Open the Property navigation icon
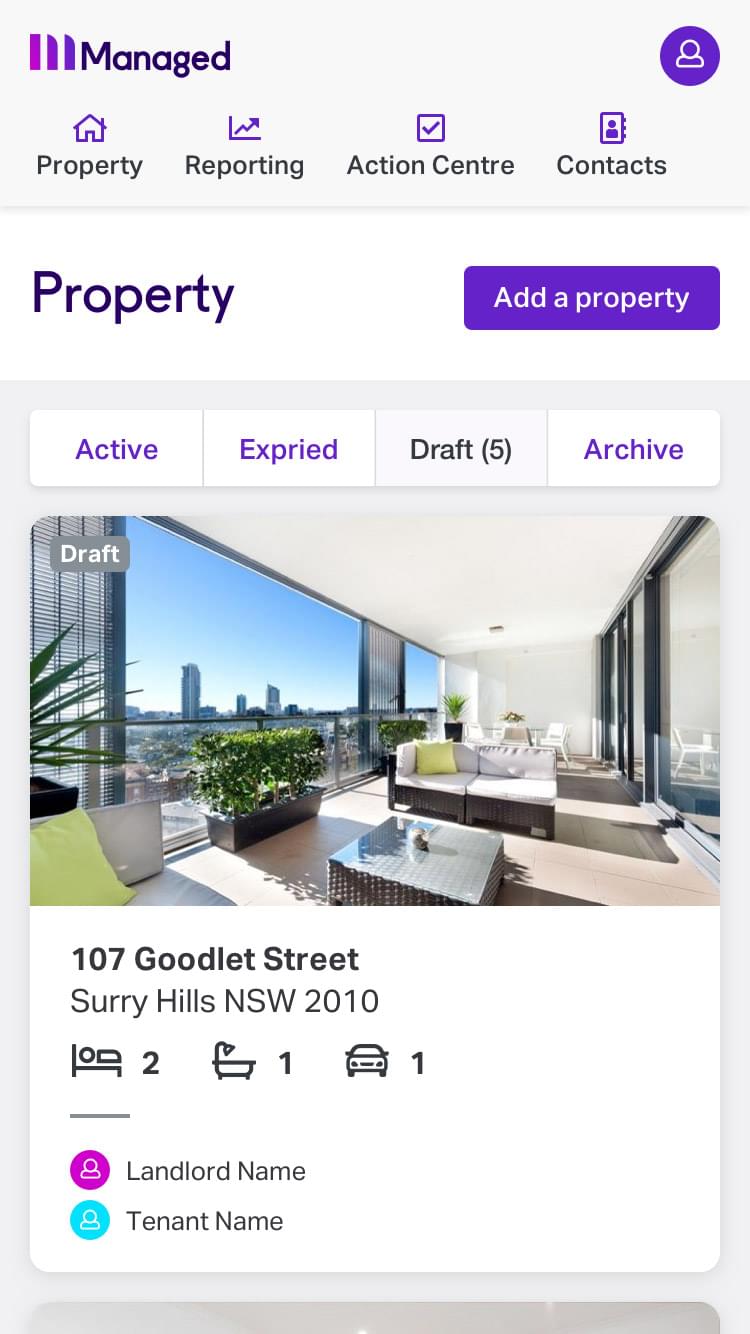750x1334 pixels. click(89, 128)
